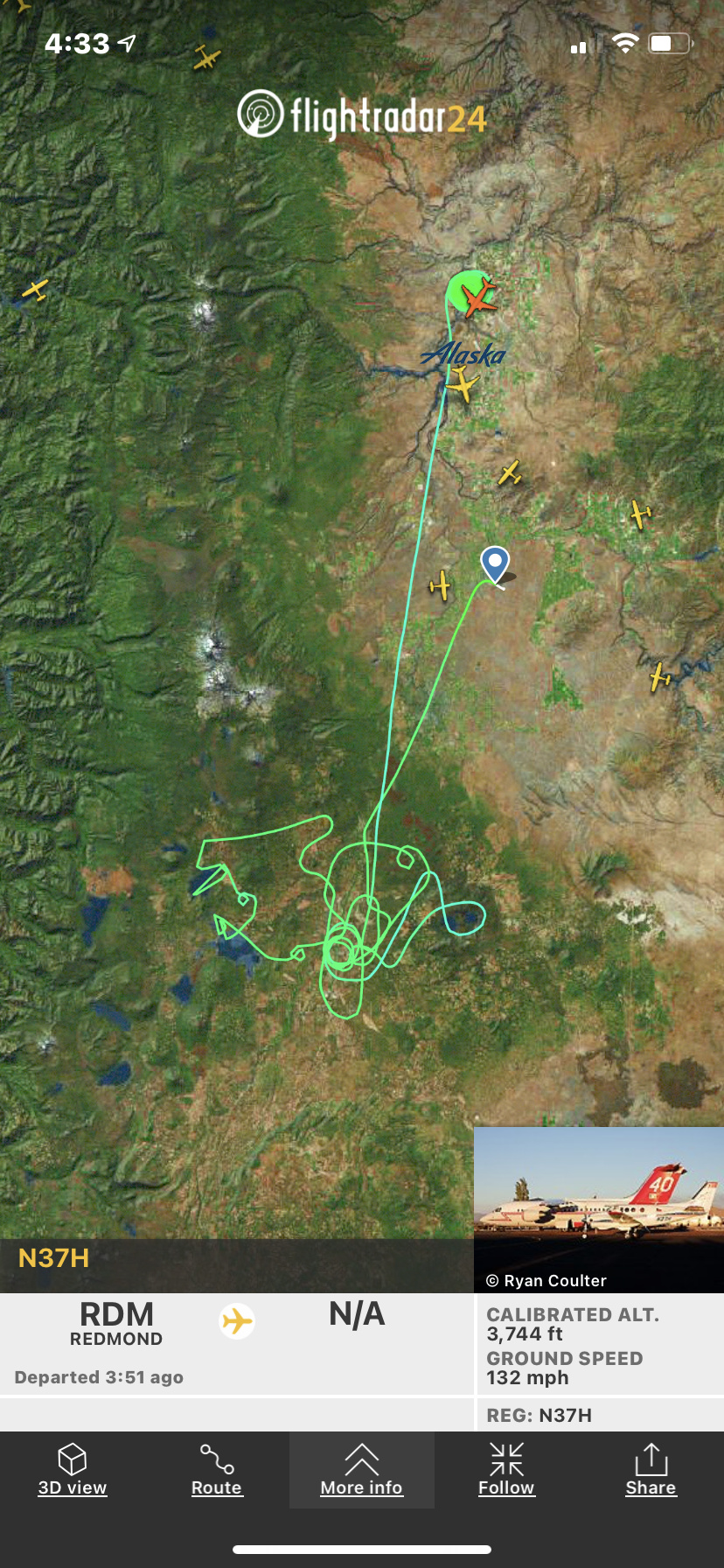Expand More info for N37H

tap(361, 1469)
